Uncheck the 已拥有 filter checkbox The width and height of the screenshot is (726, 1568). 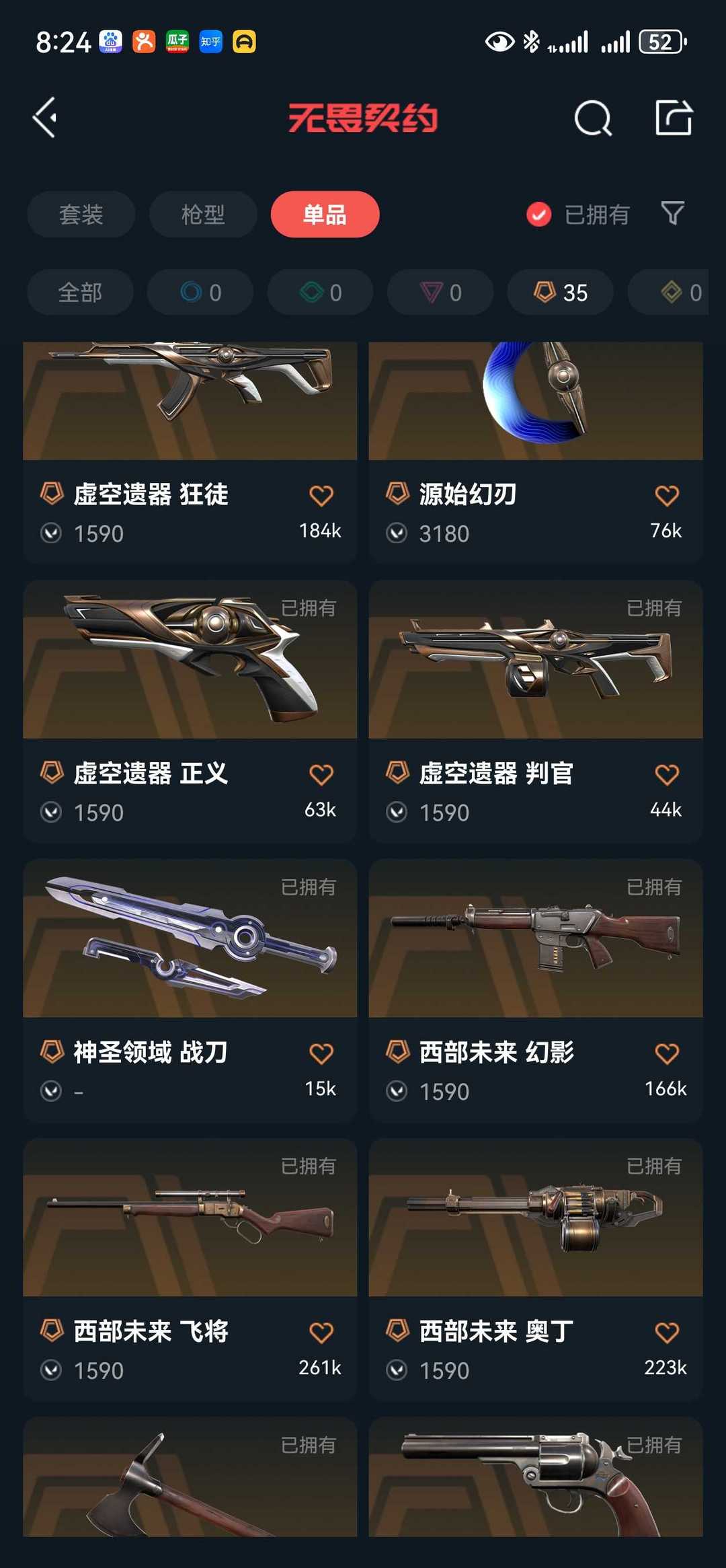tap(538, 215)
